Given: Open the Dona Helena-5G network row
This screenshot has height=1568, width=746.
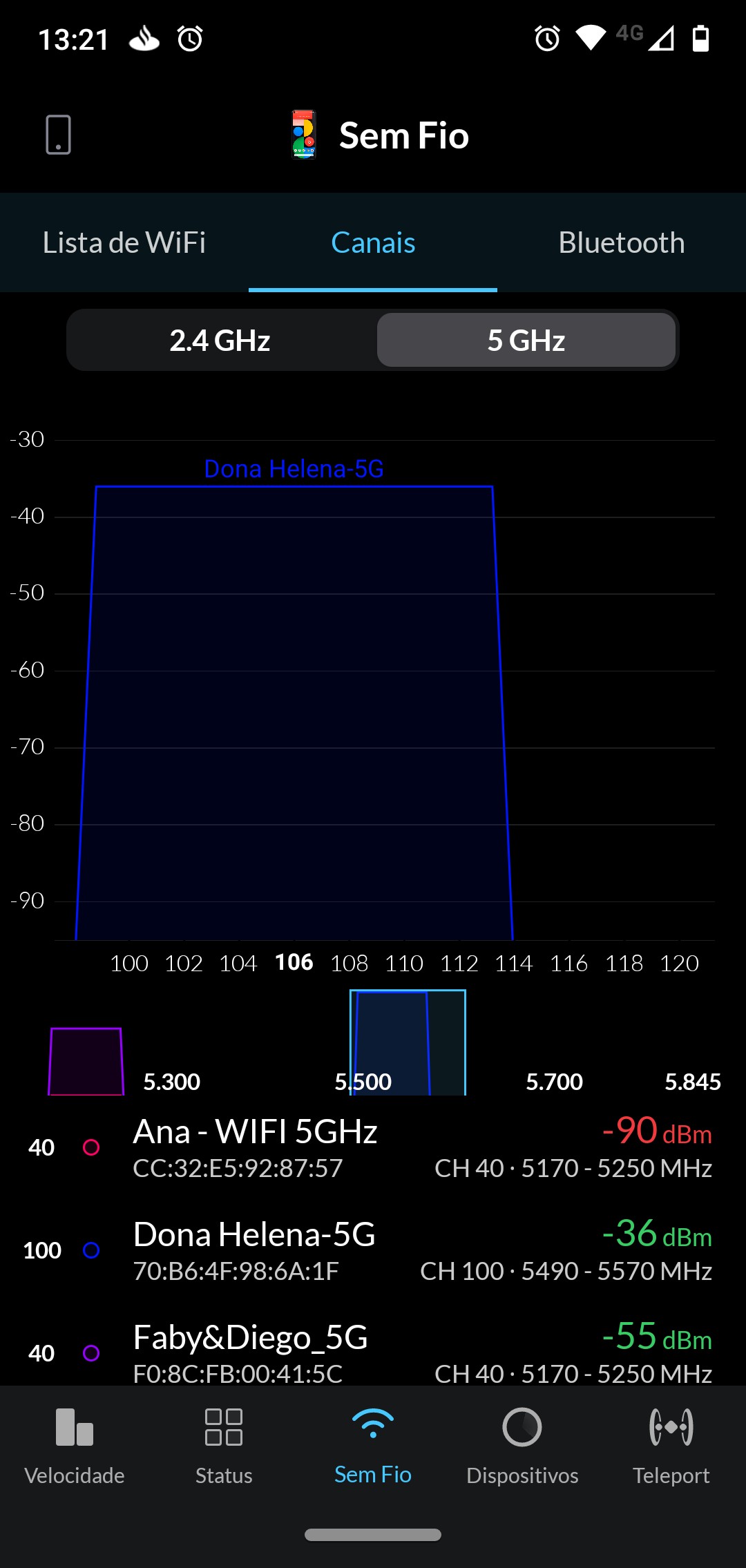Looking at the screenshot, I should [373, 1251].
